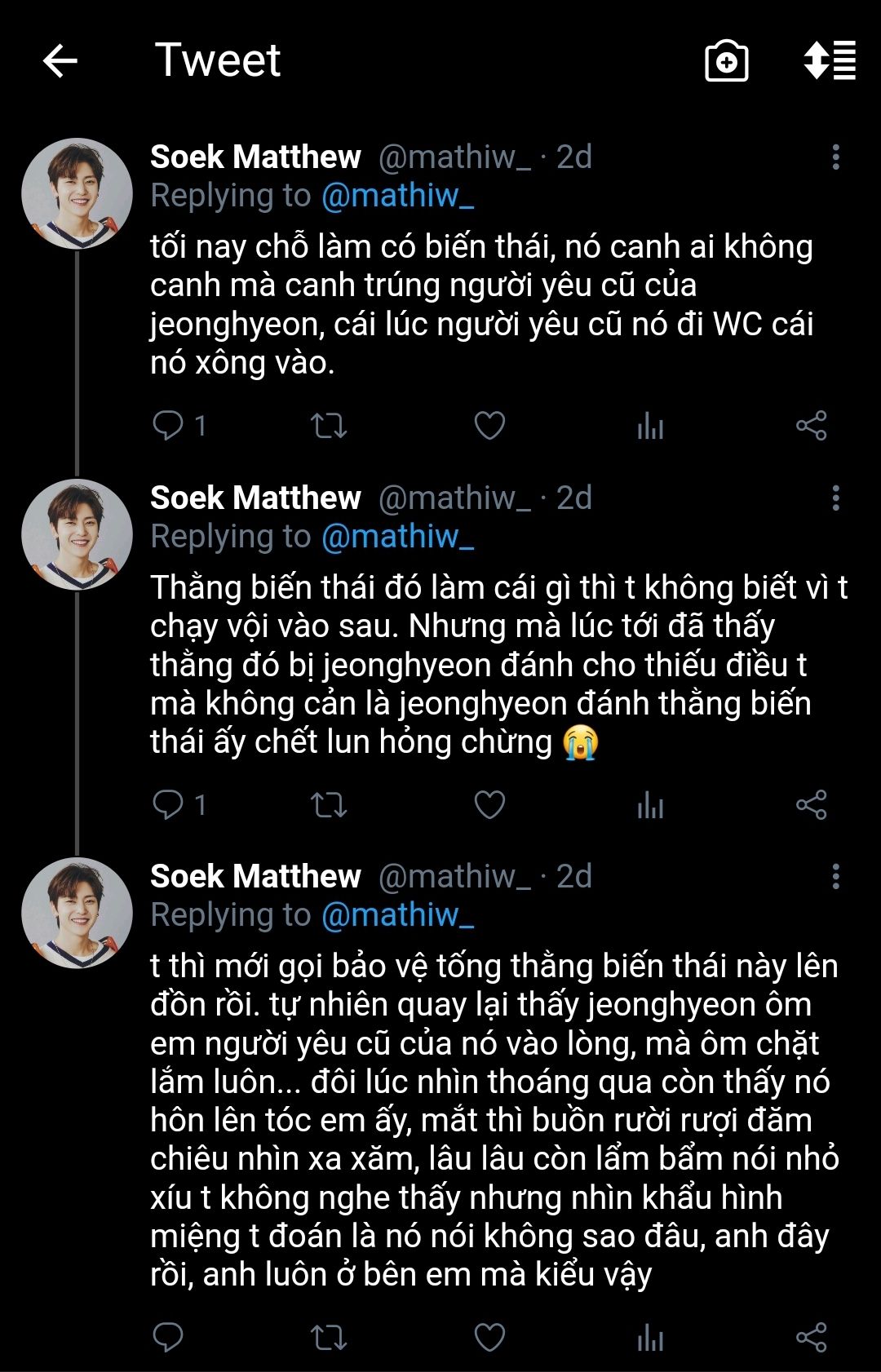Open overflow menu on the 'tối nay chỗ làm' tweet
This screenshot has height=1372, width=881.
pos(835,157)
